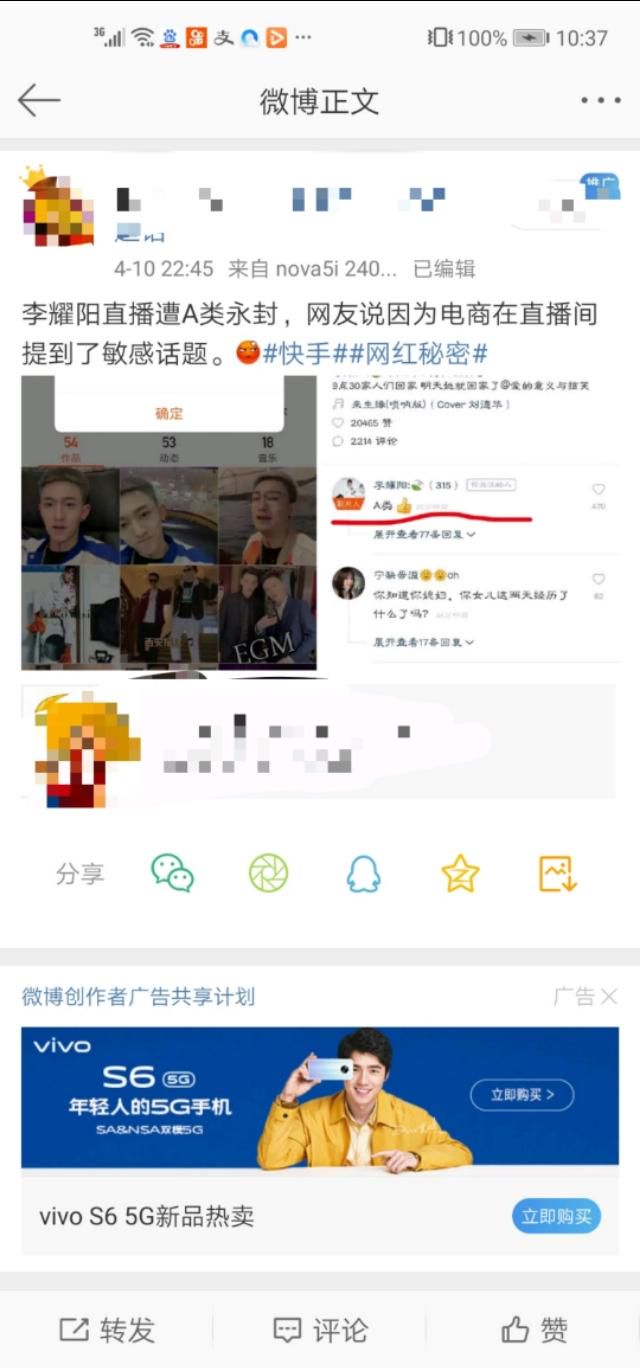Open the vivo S6 5G ad banner
The height and width of the screenshot is (1368, 640).
click(320, 1098)
